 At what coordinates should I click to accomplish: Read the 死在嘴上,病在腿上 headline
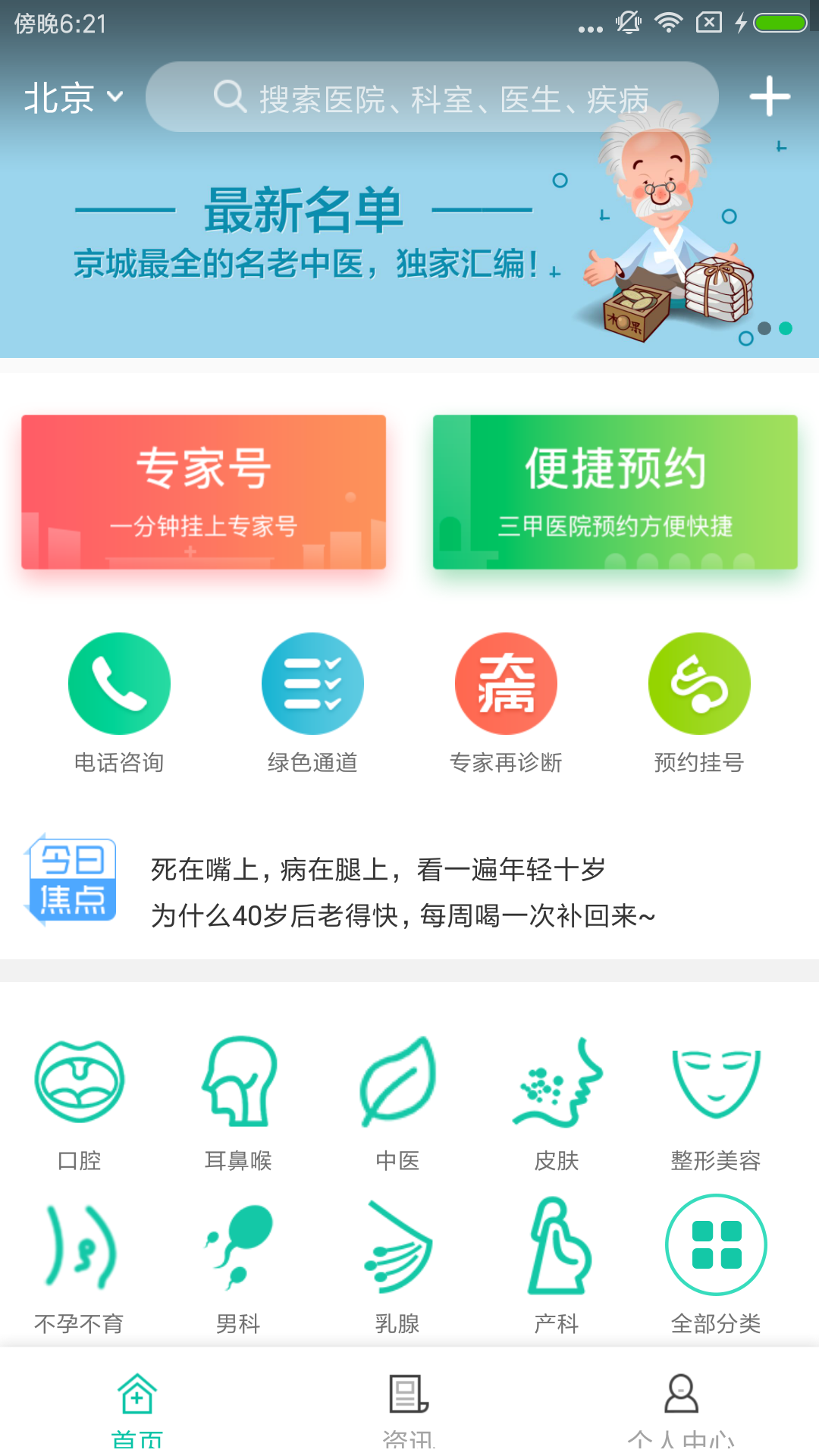coord(378,869)
